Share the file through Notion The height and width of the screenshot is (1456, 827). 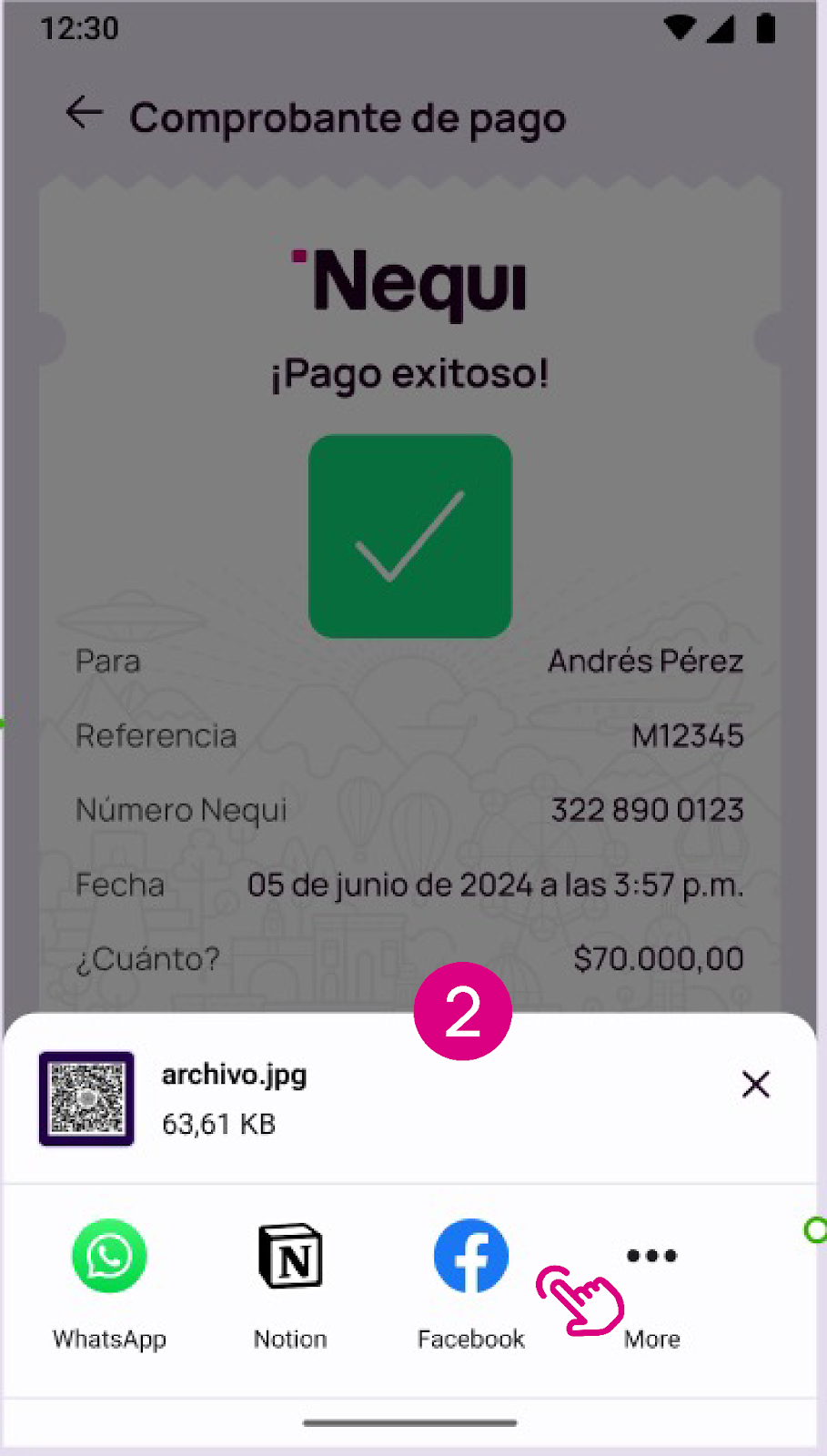click(x=289, y=1257)
